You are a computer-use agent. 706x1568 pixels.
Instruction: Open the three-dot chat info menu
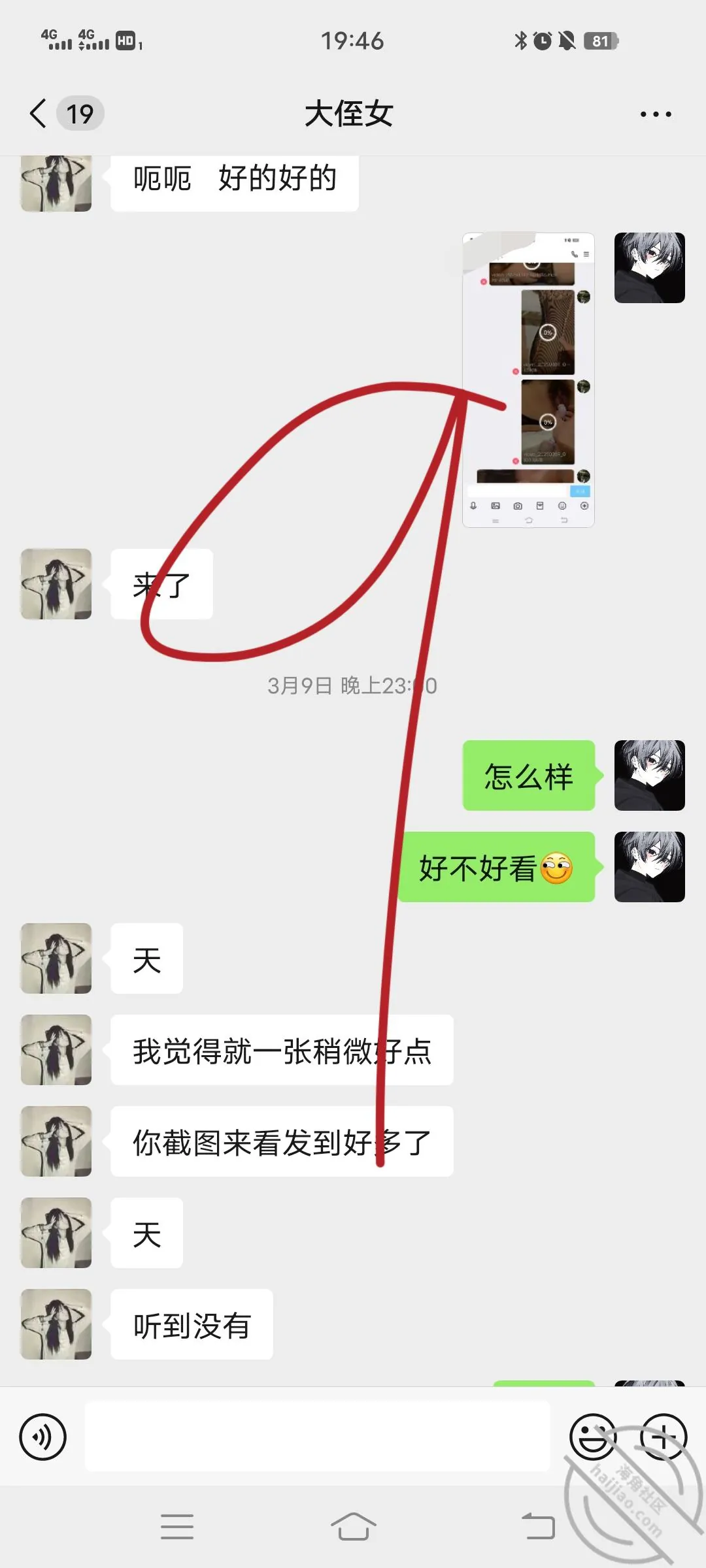[x=656, y=114]
